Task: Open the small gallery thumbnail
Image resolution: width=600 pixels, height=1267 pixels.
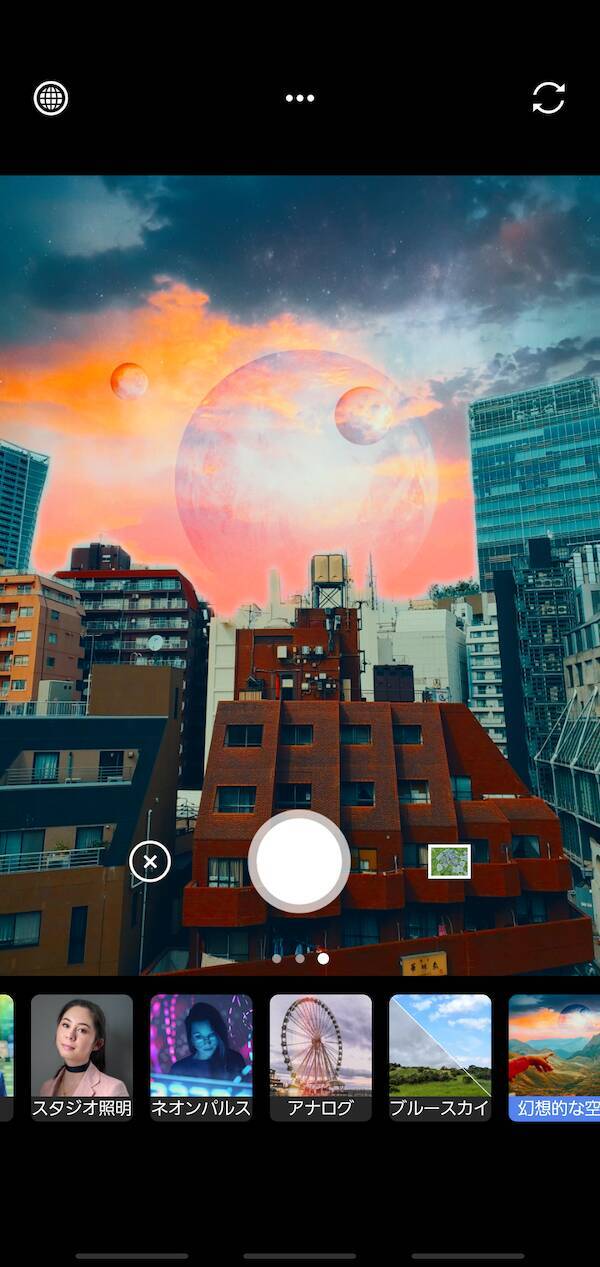Action: (x=449, y=861)
